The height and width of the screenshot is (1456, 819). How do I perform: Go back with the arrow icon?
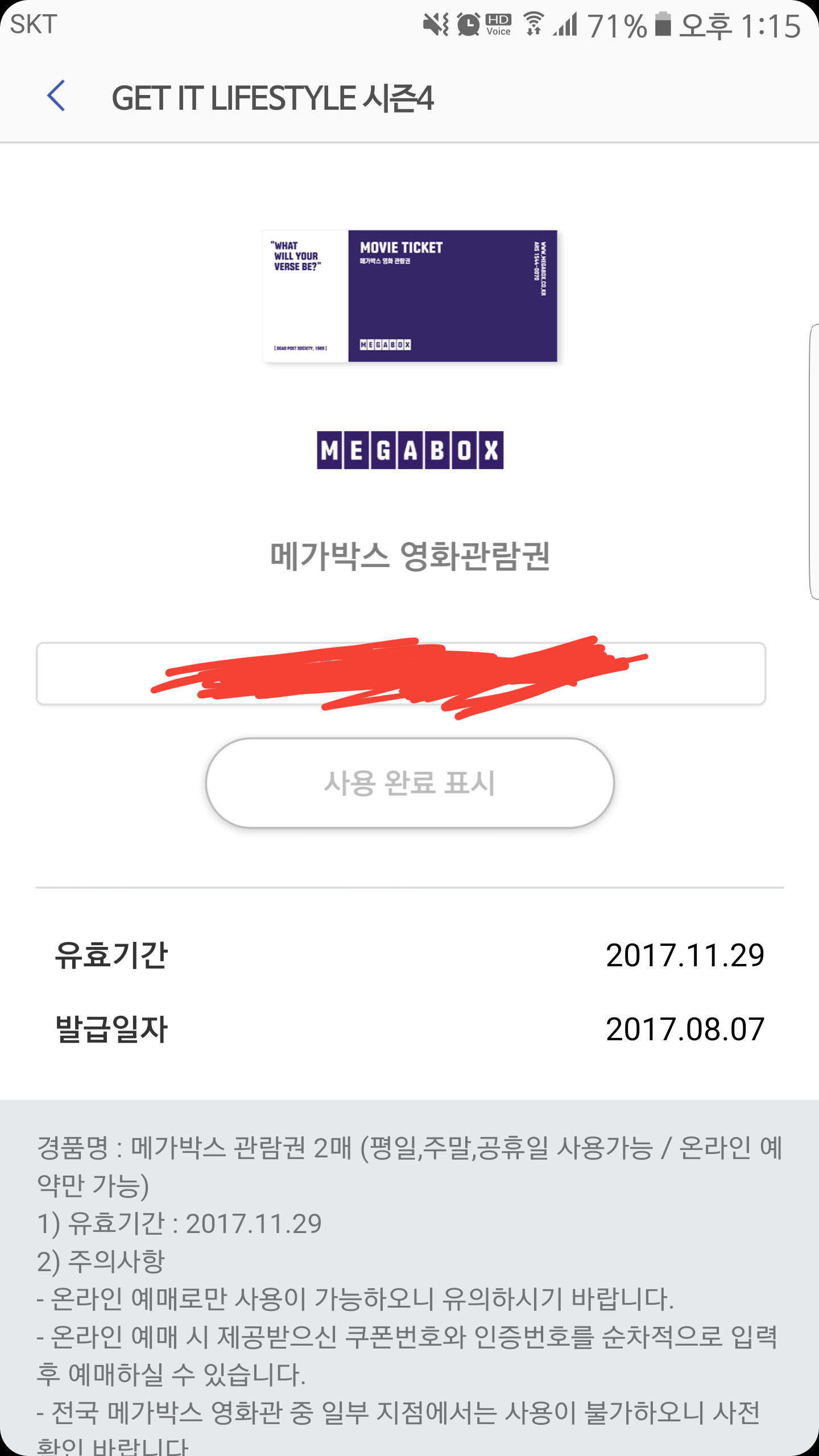point(56,96)
